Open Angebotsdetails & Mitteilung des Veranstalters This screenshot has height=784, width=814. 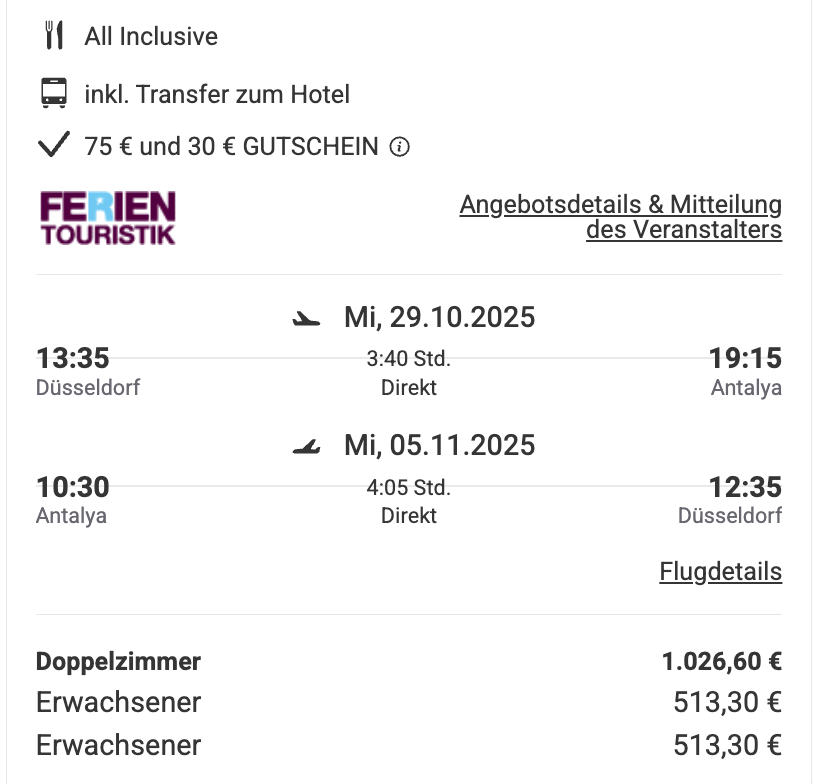click(621, 217)
